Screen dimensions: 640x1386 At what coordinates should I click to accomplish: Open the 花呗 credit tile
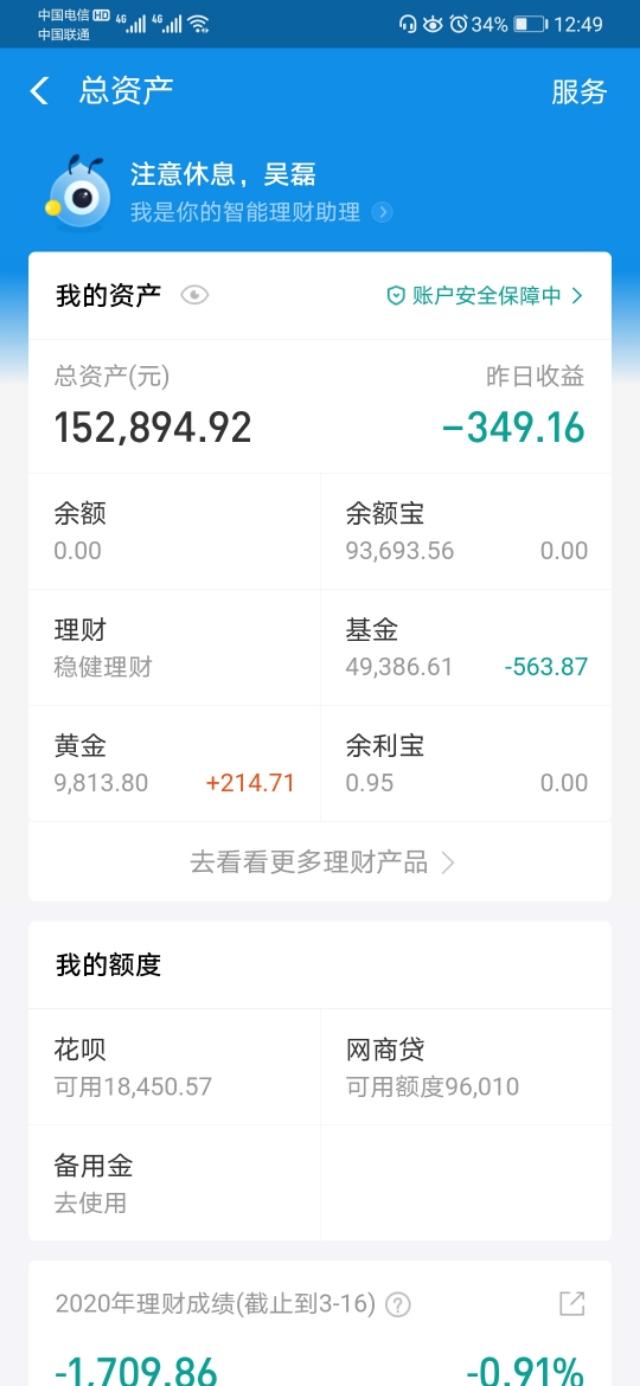(x=174, y=1067)
